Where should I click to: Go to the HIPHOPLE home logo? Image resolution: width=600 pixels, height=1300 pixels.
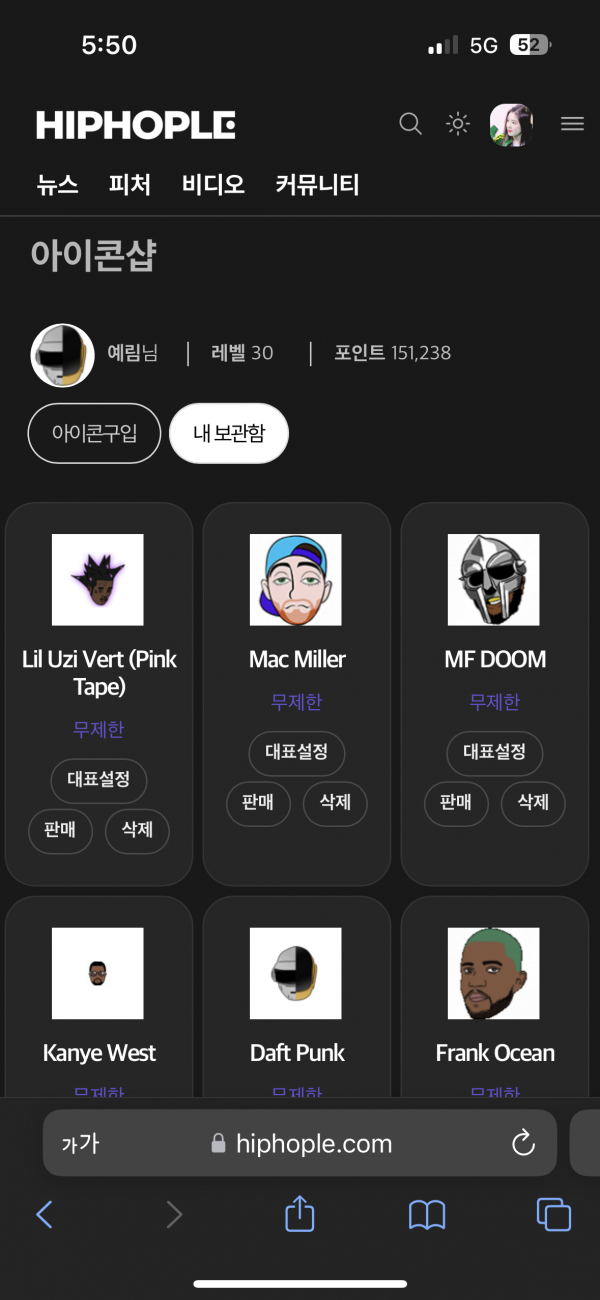click(x=136, y=125)
